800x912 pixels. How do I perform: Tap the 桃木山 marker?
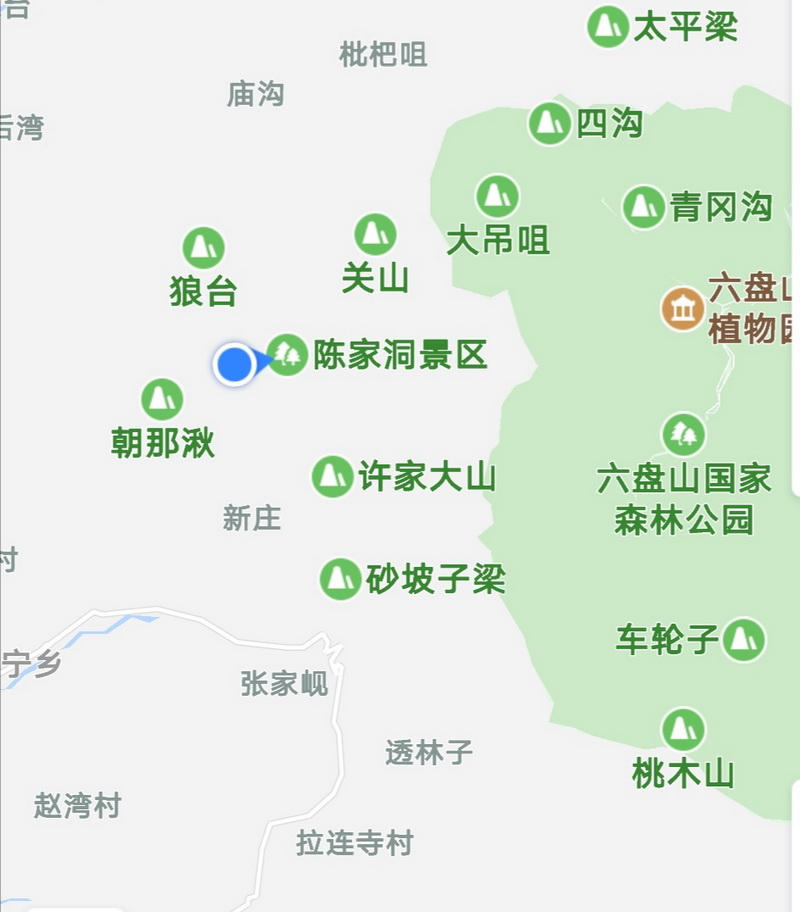coord(683,729)
